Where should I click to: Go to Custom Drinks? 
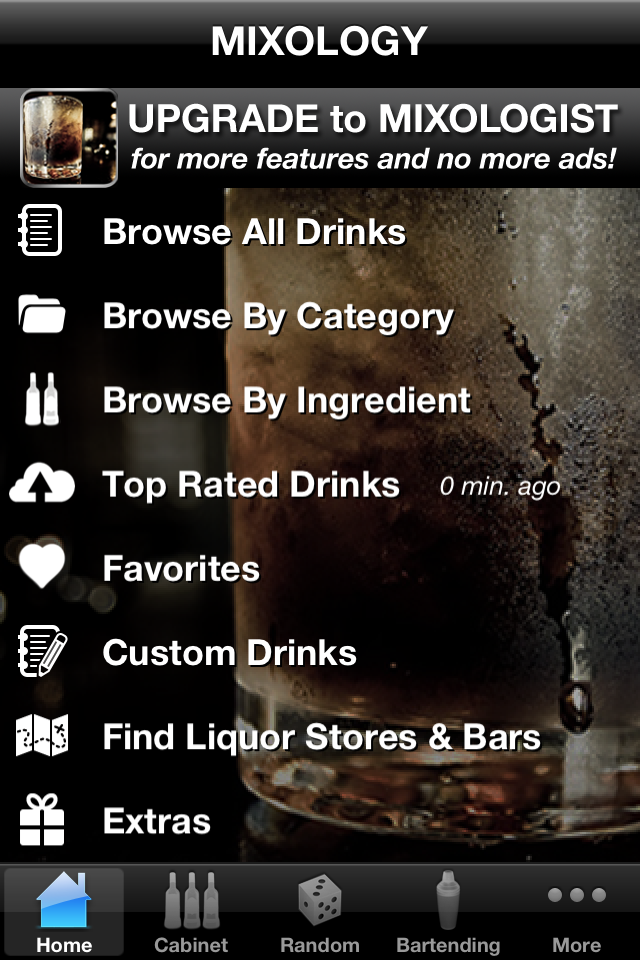pyautogui.click(x=229, y=653)
